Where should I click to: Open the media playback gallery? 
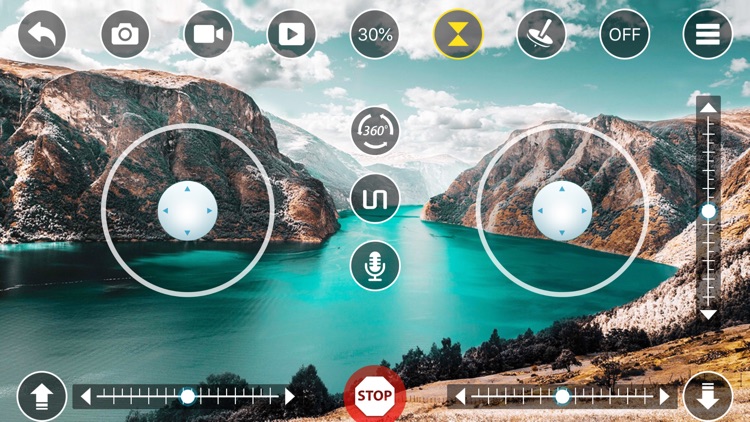(x=291, y=35)
